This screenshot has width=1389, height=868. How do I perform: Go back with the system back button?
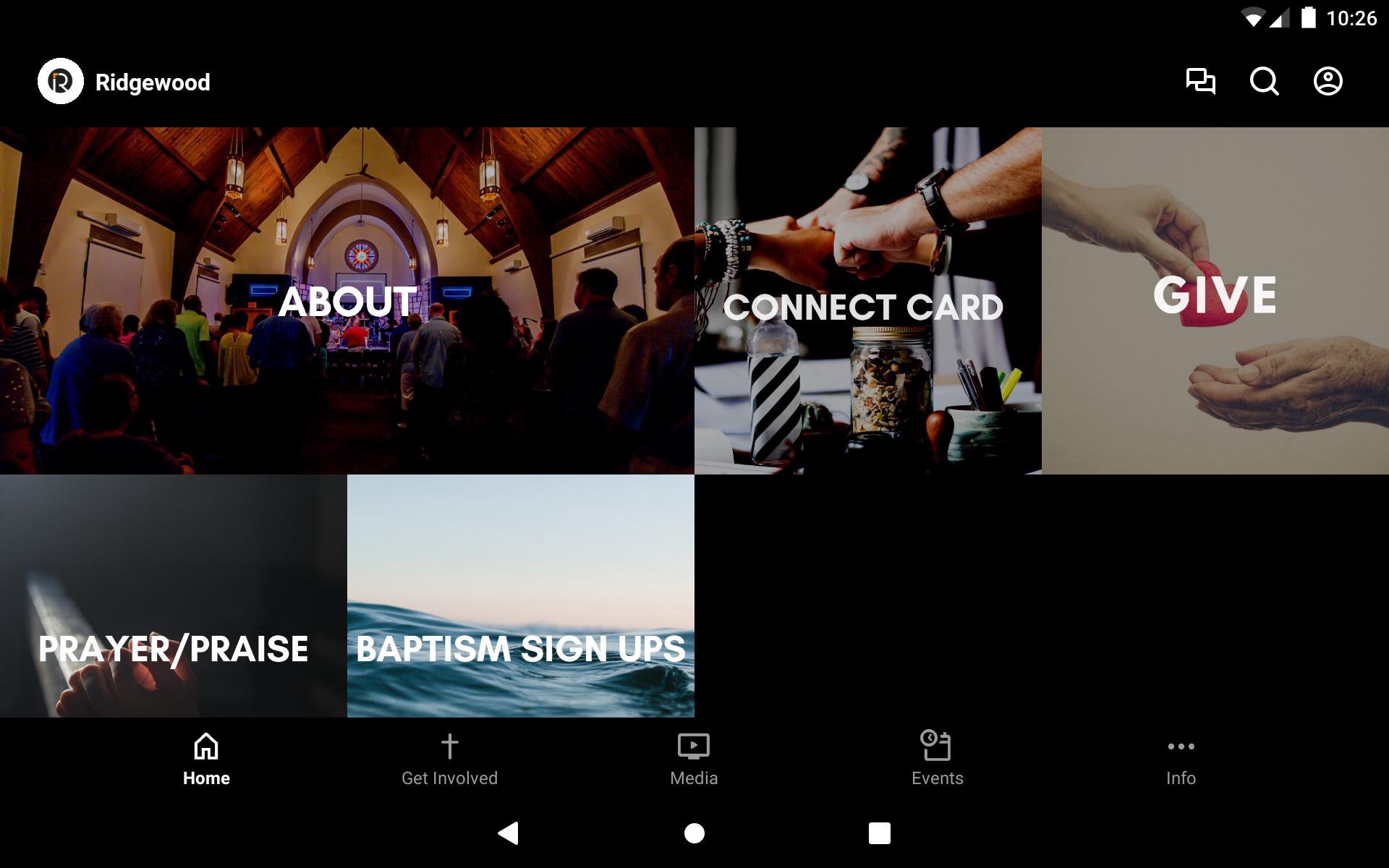tap(509, 833)
